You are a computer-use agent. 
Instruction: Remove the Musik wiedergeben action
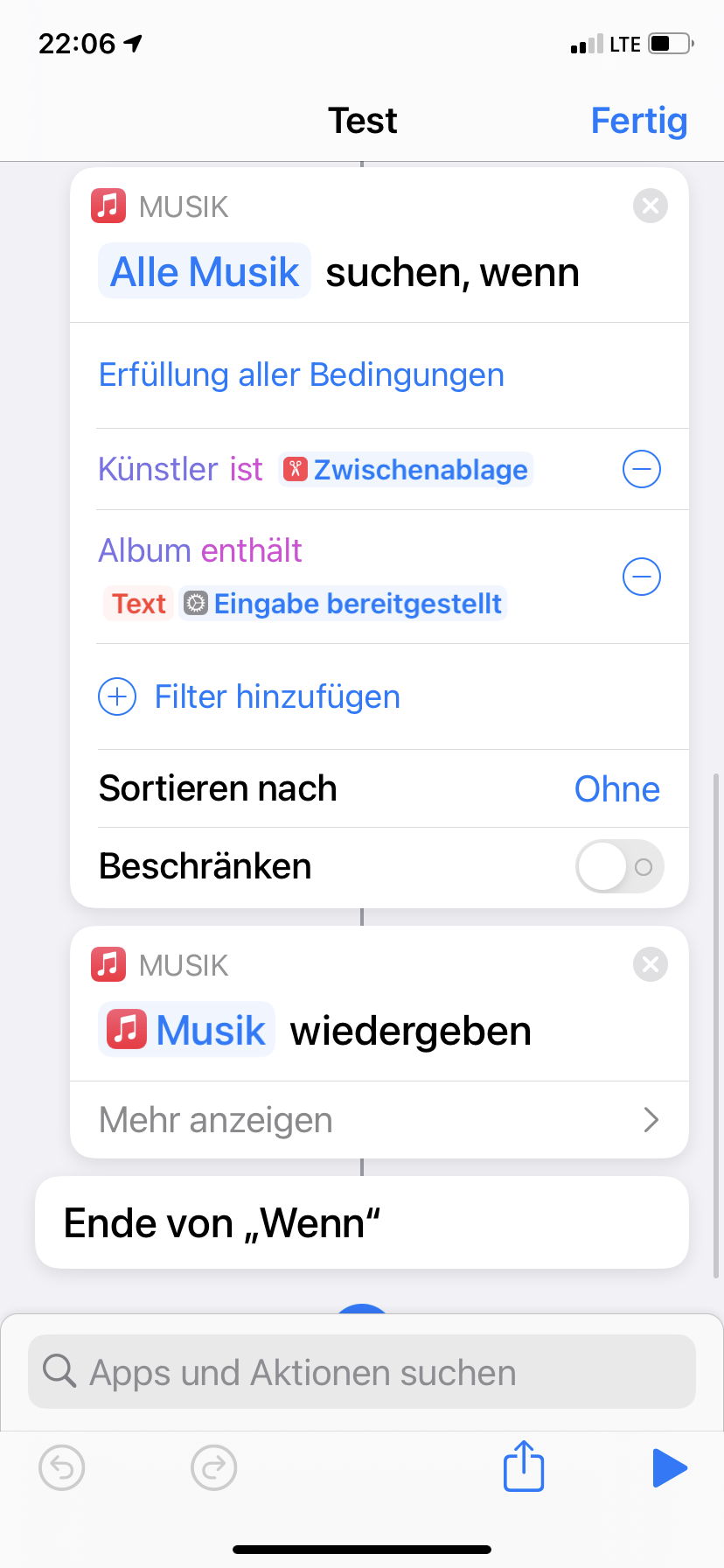[x=650, y=965]
